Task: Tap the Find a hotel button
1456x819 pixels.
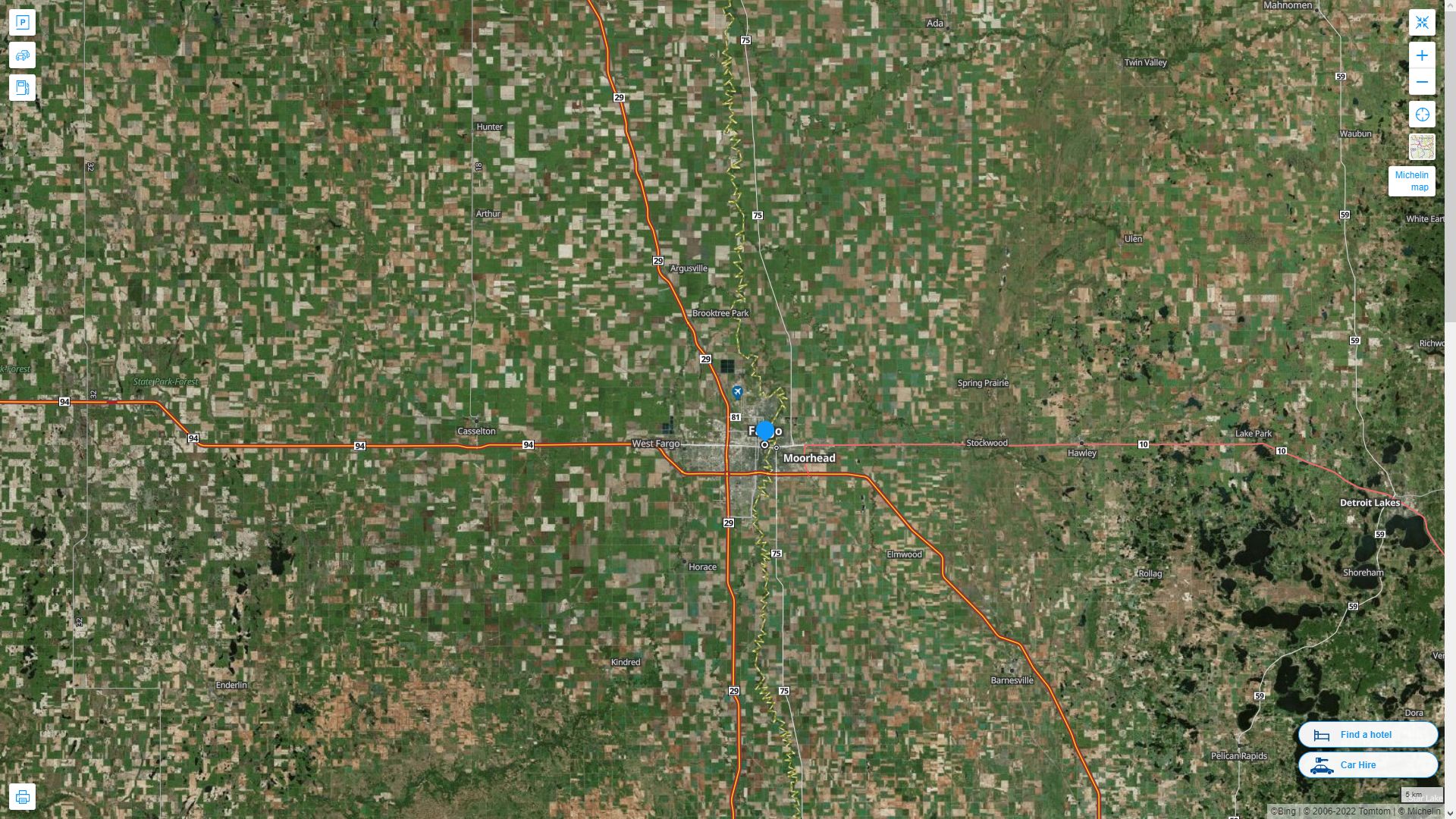Action: (1367, 735)
